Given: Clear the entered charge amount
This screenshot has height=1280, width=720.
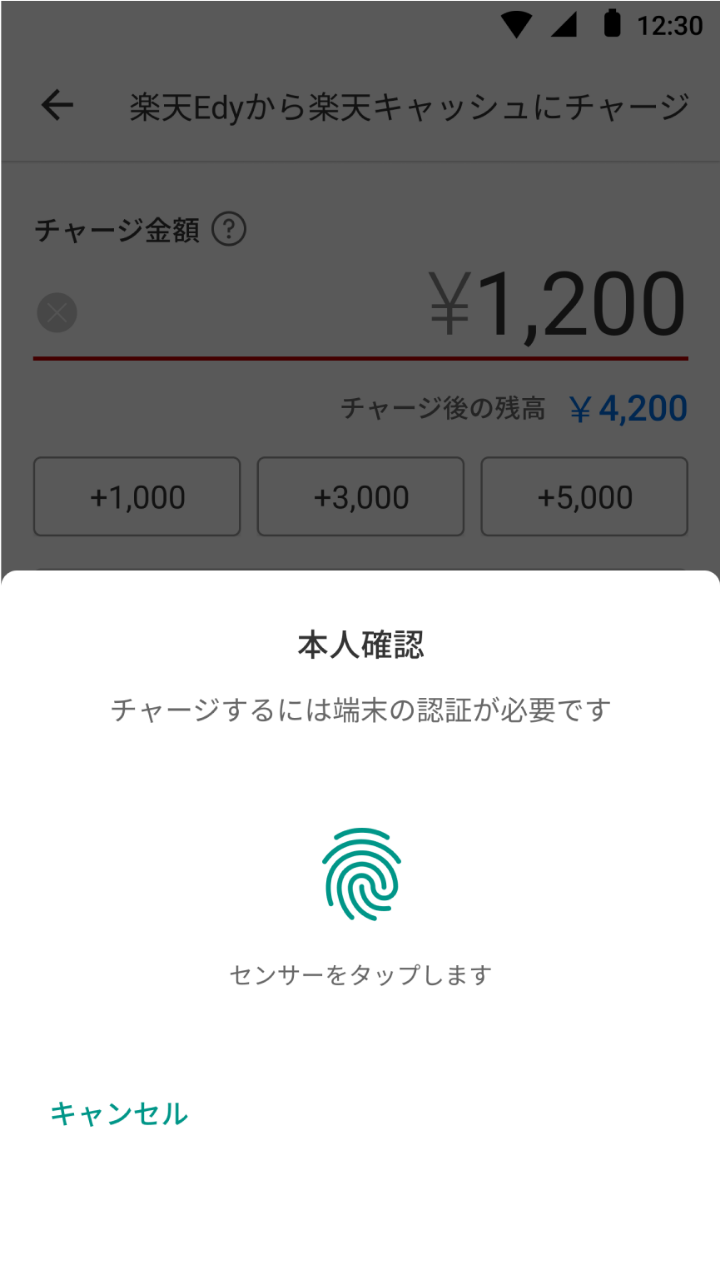Looking at the screenshot, I should (57, 313).
